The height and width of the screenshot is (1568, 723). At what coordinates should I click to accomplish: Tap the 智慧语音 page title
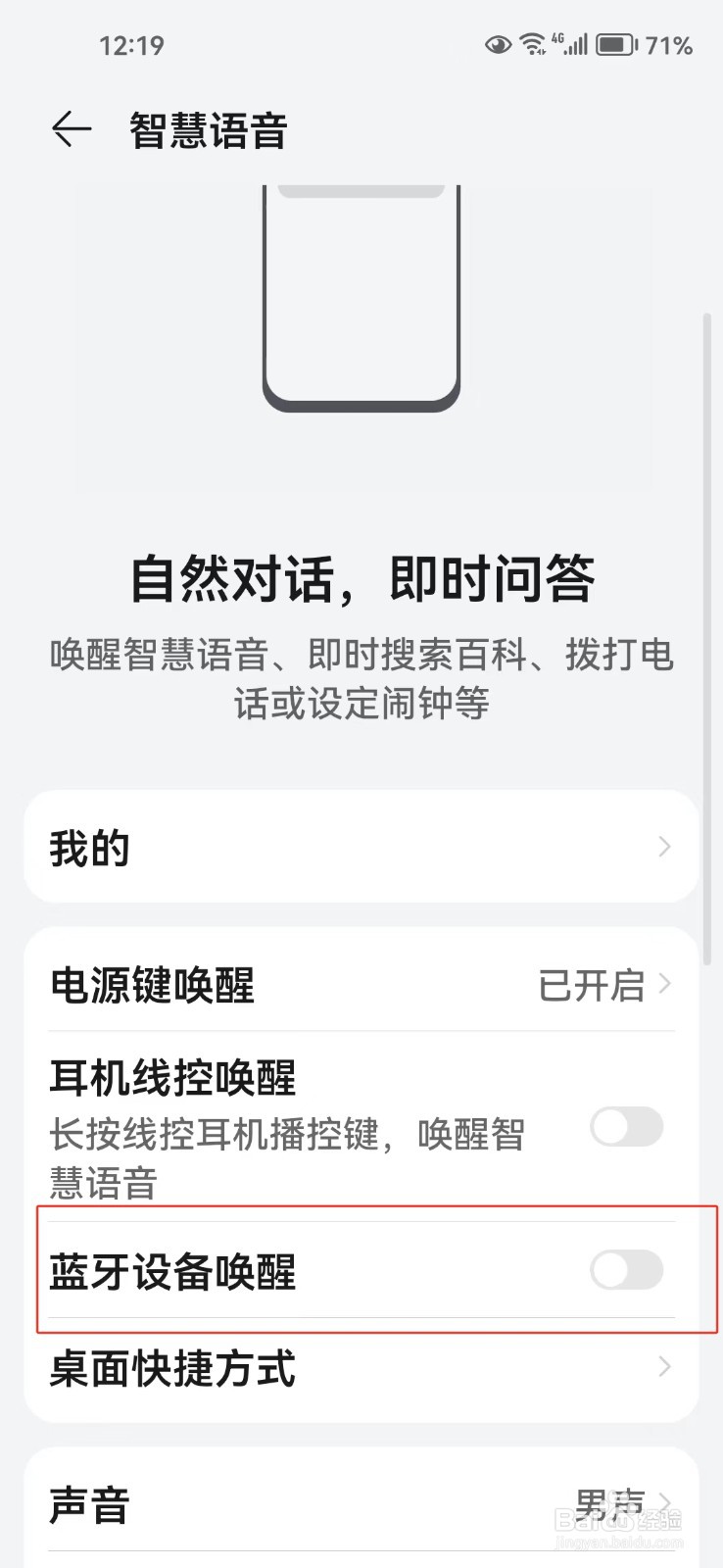(206, 130)
